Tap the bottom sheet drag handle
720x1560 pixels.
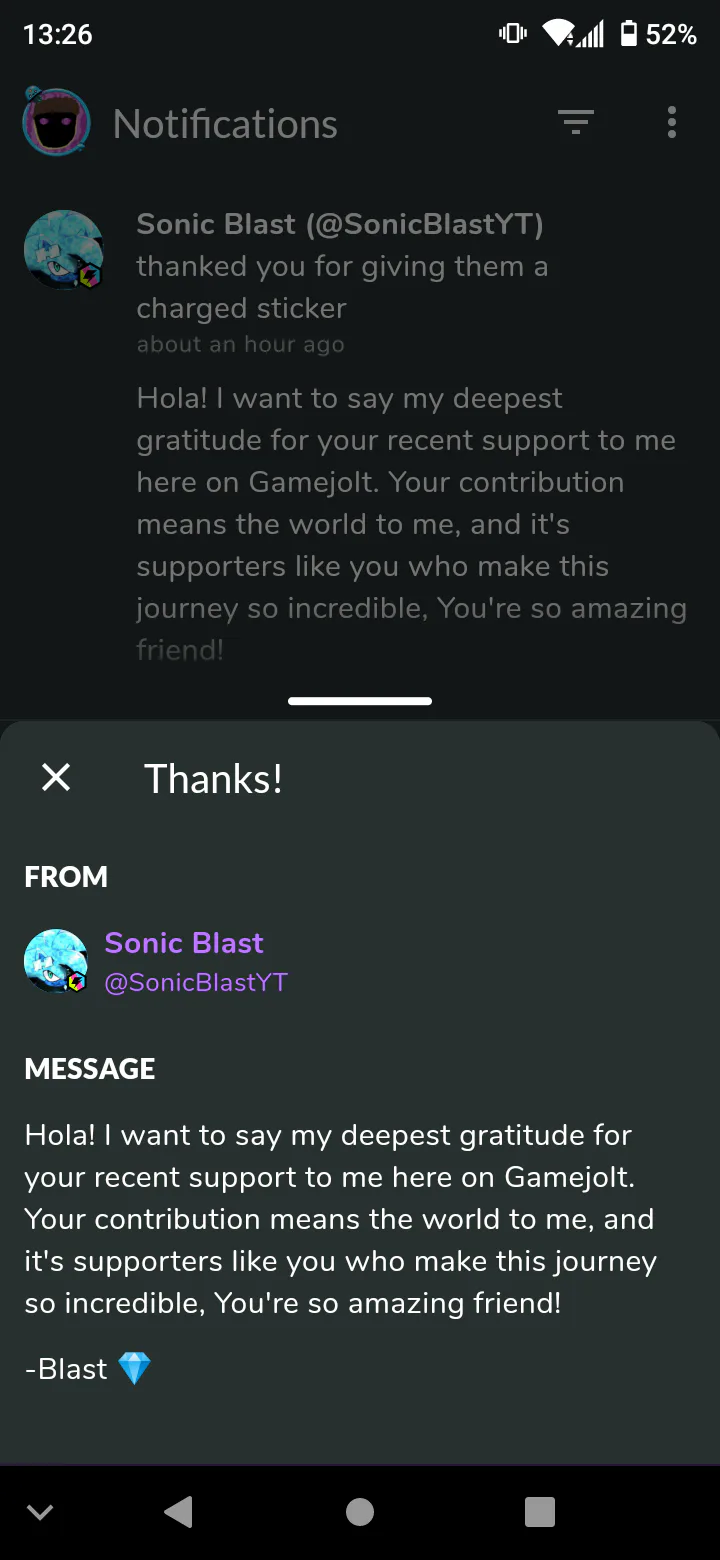360,701
